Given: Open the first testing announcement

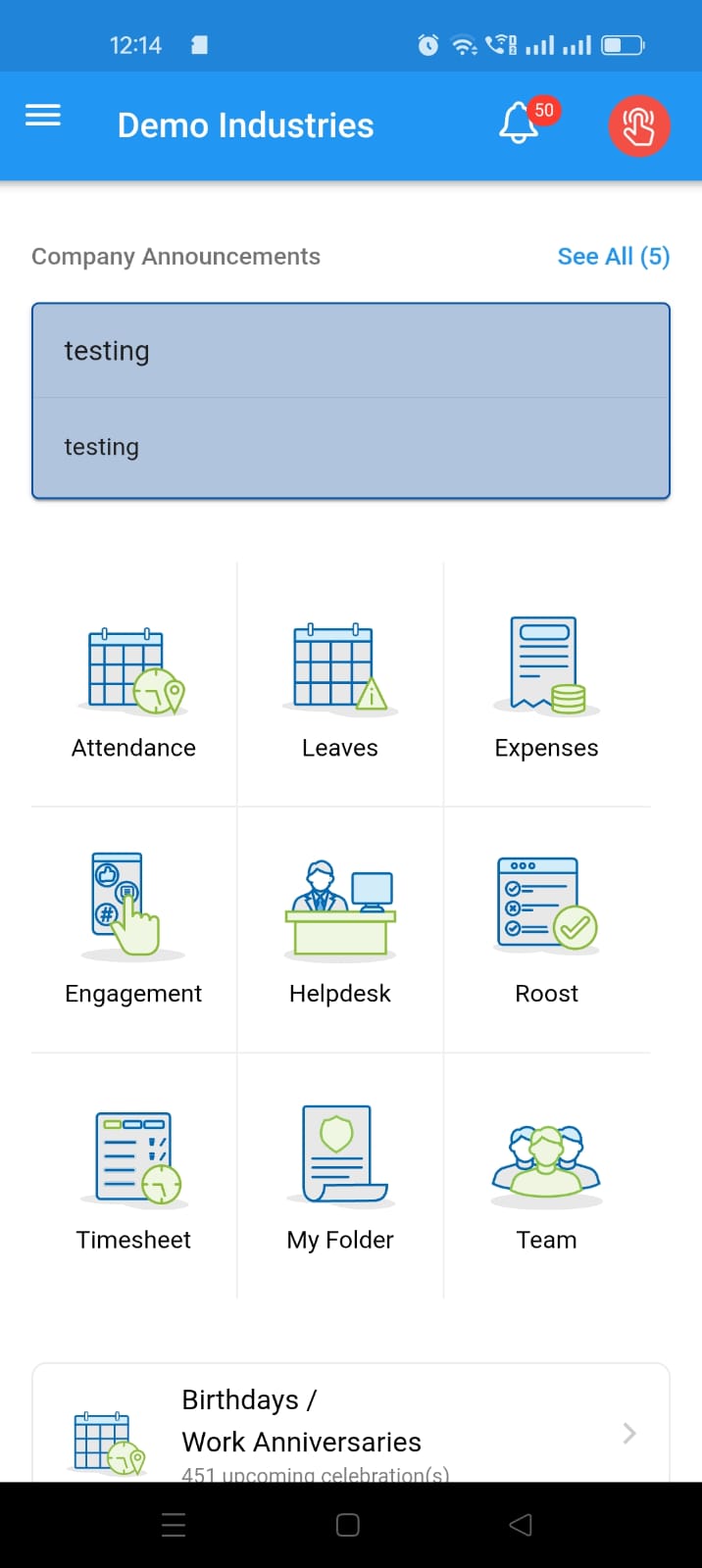Looking at the screenshot, I should (350, 351).
